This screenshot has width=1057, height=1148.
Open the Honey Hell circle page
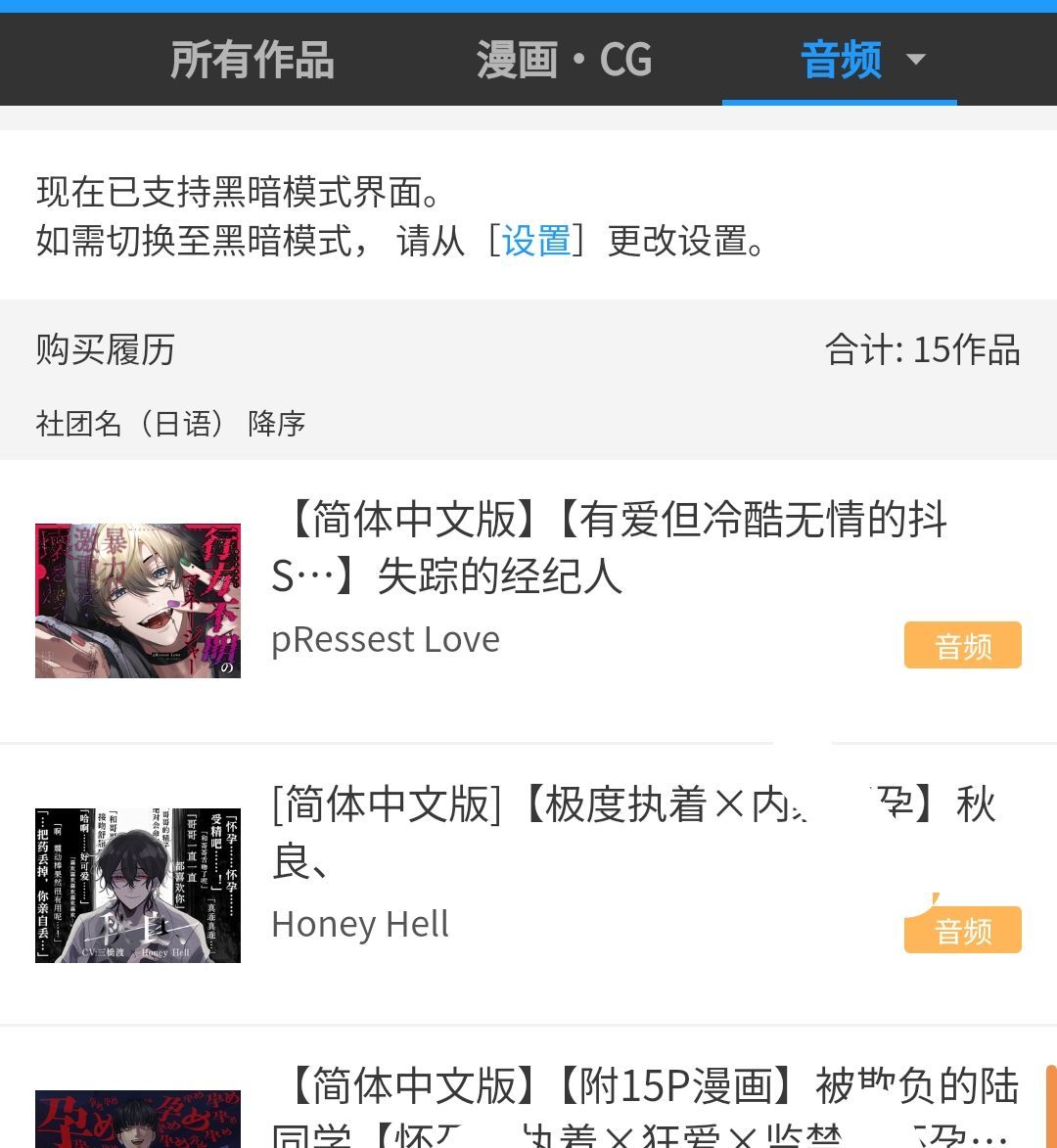[359, 923]
